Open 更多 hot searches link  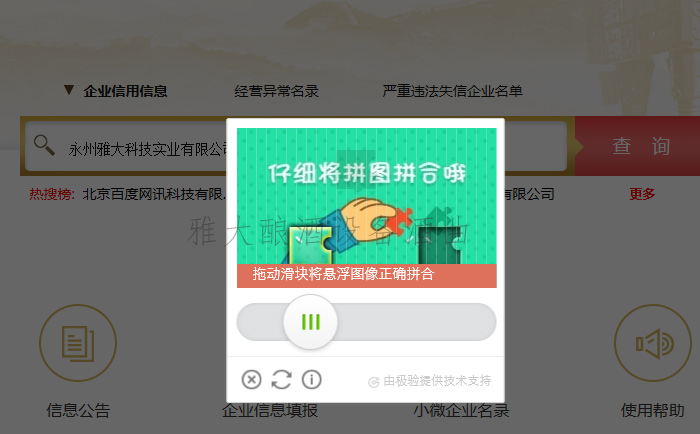click(x=642, y=194)
